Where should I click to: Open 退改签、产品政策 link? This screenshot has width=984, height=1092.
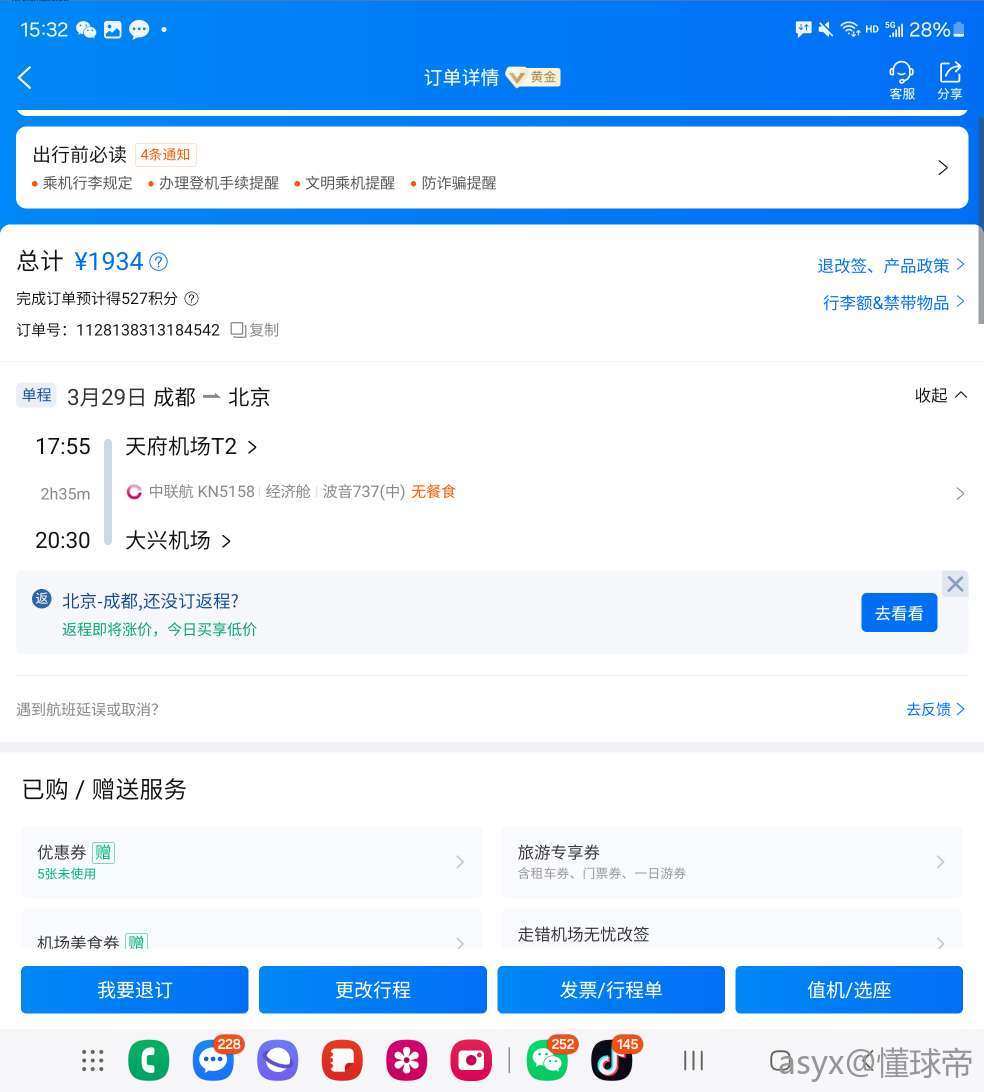[x=891, y=265]
